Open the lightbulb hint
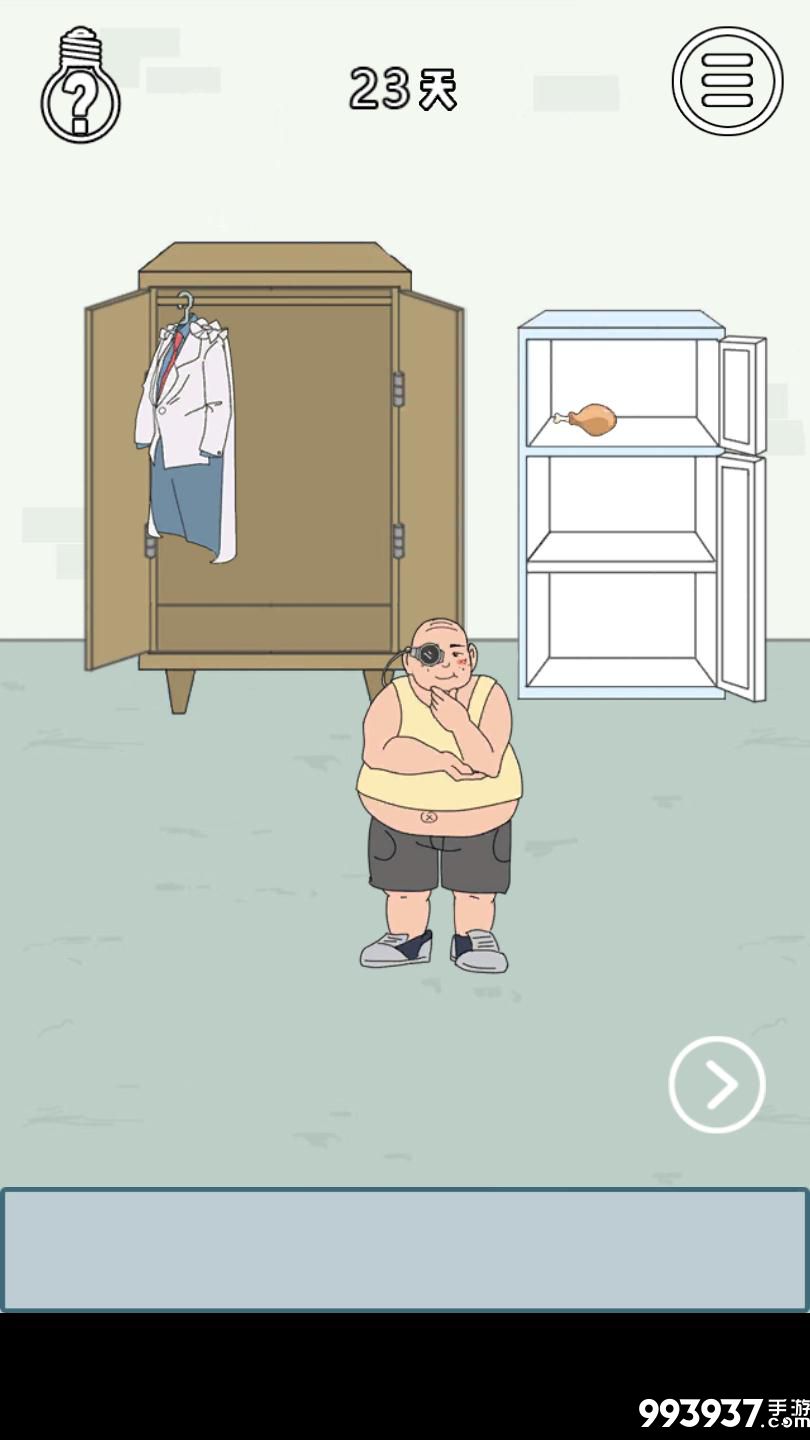The width and height of the screenshot is (810, 1440). (81, 86)
